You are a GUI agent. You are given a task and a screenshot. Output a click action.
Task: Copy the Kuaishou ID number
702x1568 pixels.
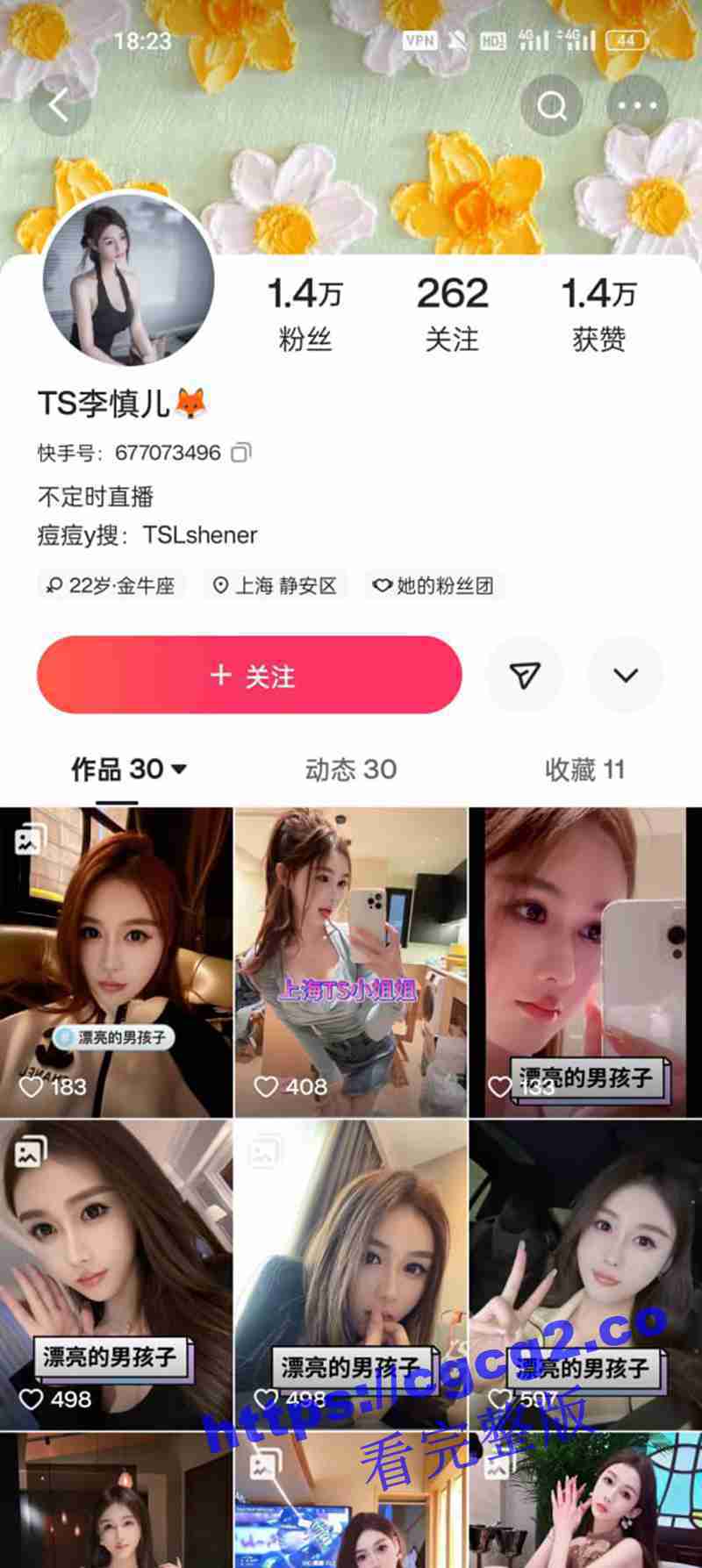[240, 453]
